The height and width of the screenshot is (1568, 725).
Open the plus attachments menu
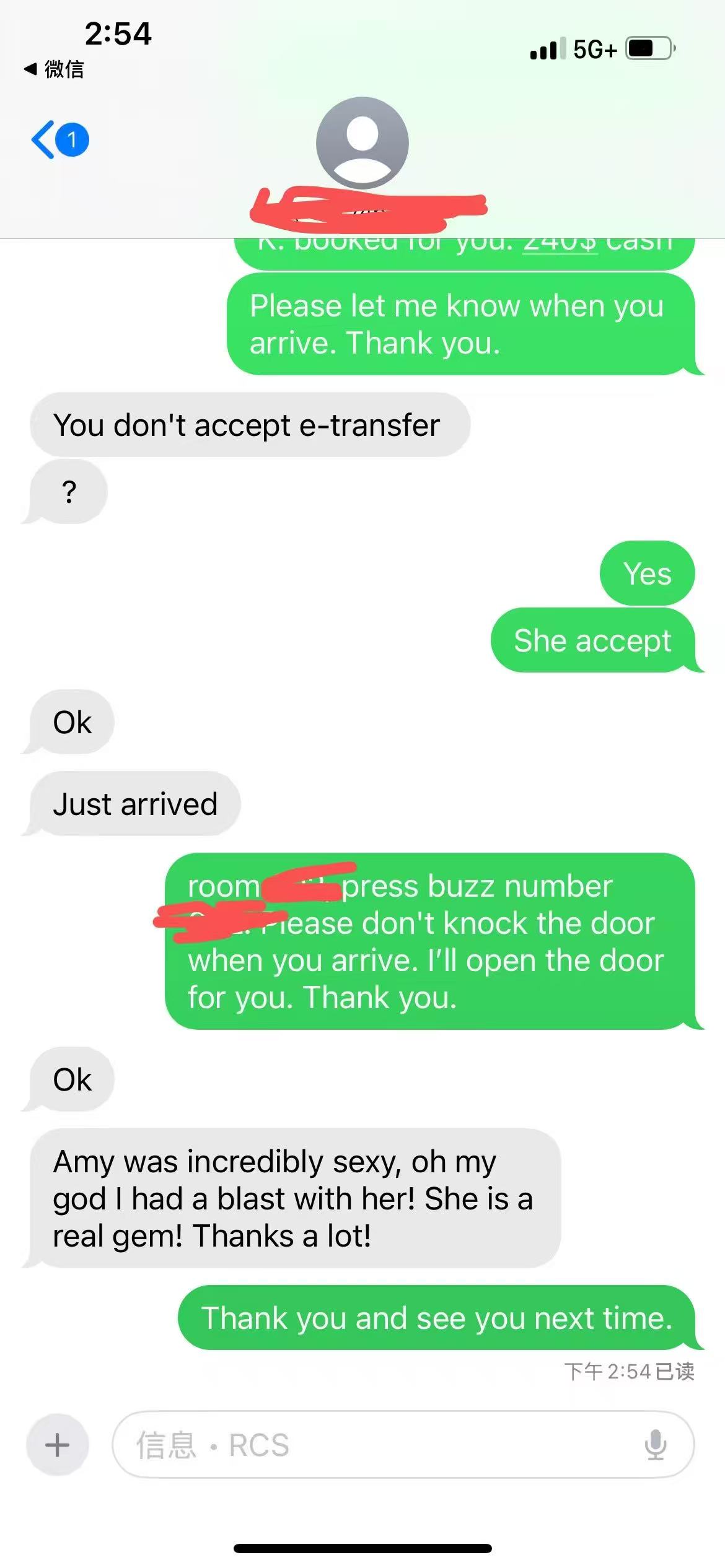(57, 1445)
